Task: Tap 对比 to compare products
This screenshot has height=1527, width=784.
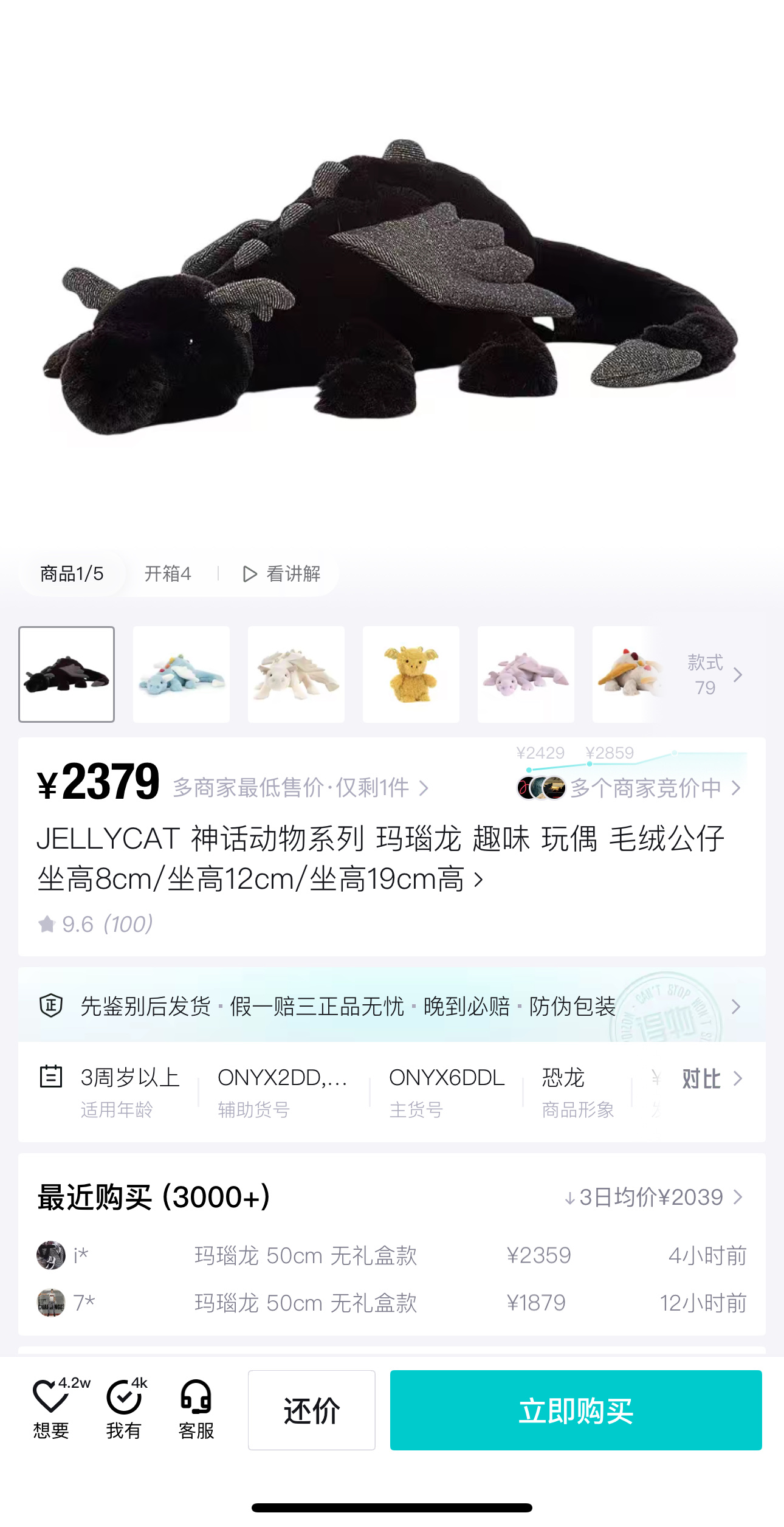Action: click(711, 1079)
